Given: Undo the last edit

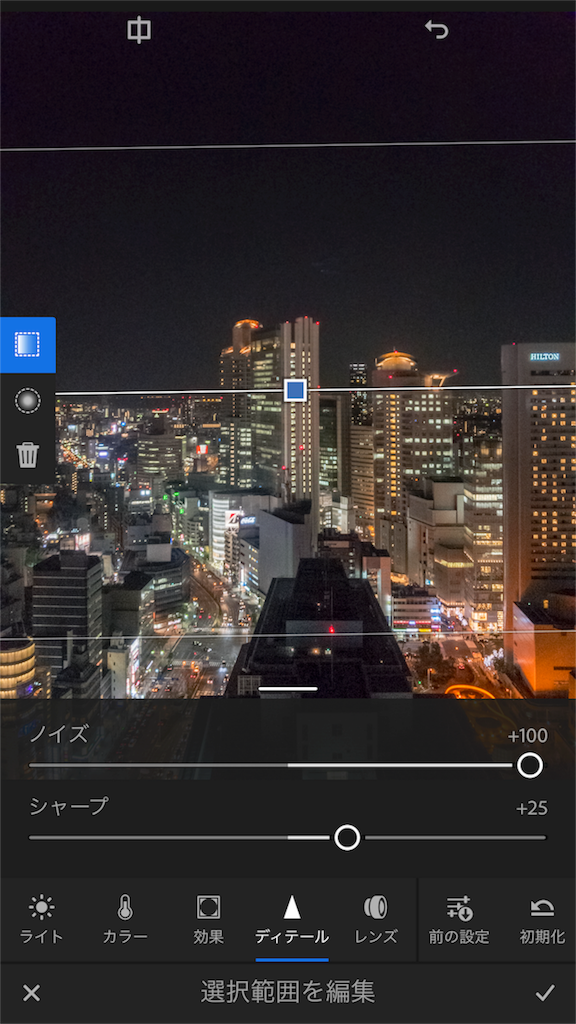Looking at the screenshot, I should (x=436, y=29).
